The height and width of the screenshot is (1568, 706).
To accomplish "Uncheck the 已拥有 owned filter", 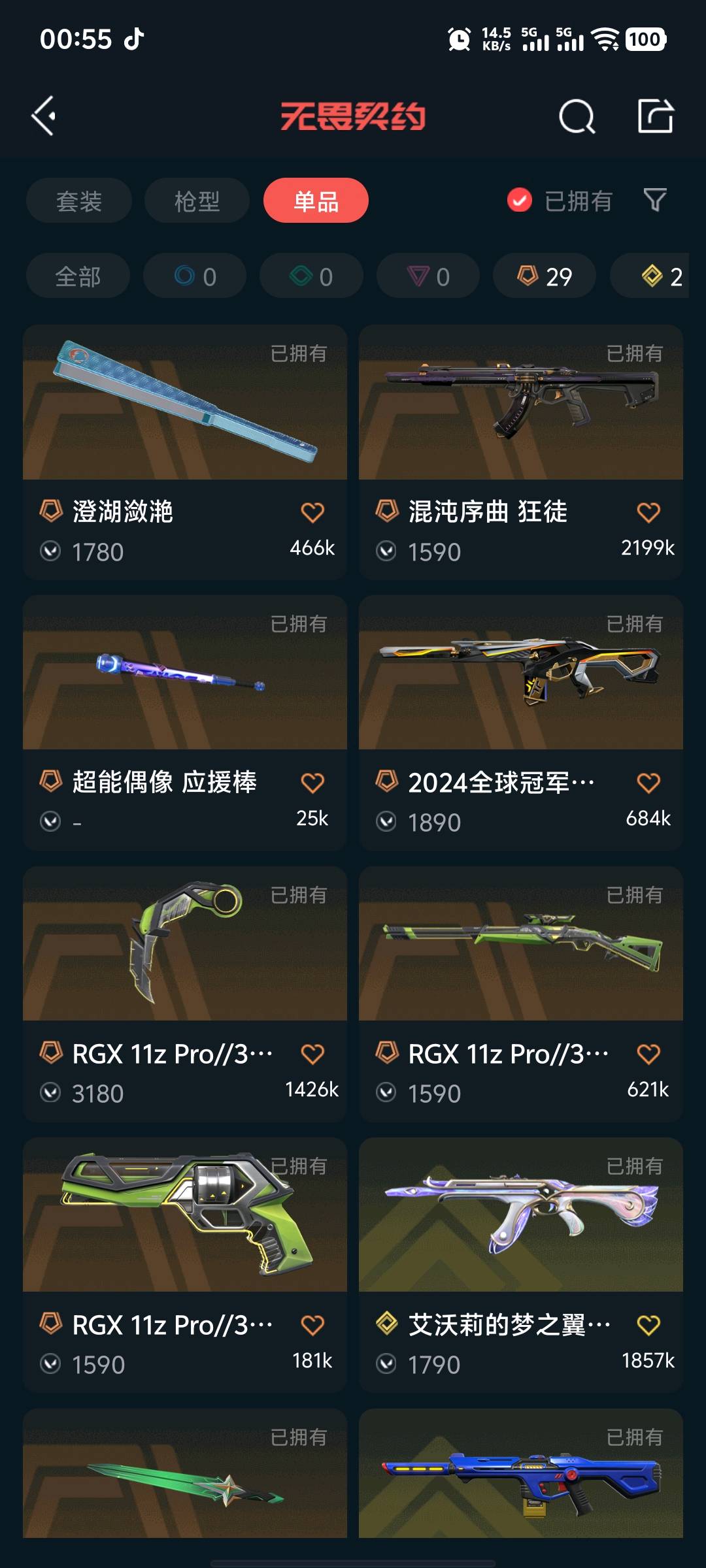I will tap(520, 201).
